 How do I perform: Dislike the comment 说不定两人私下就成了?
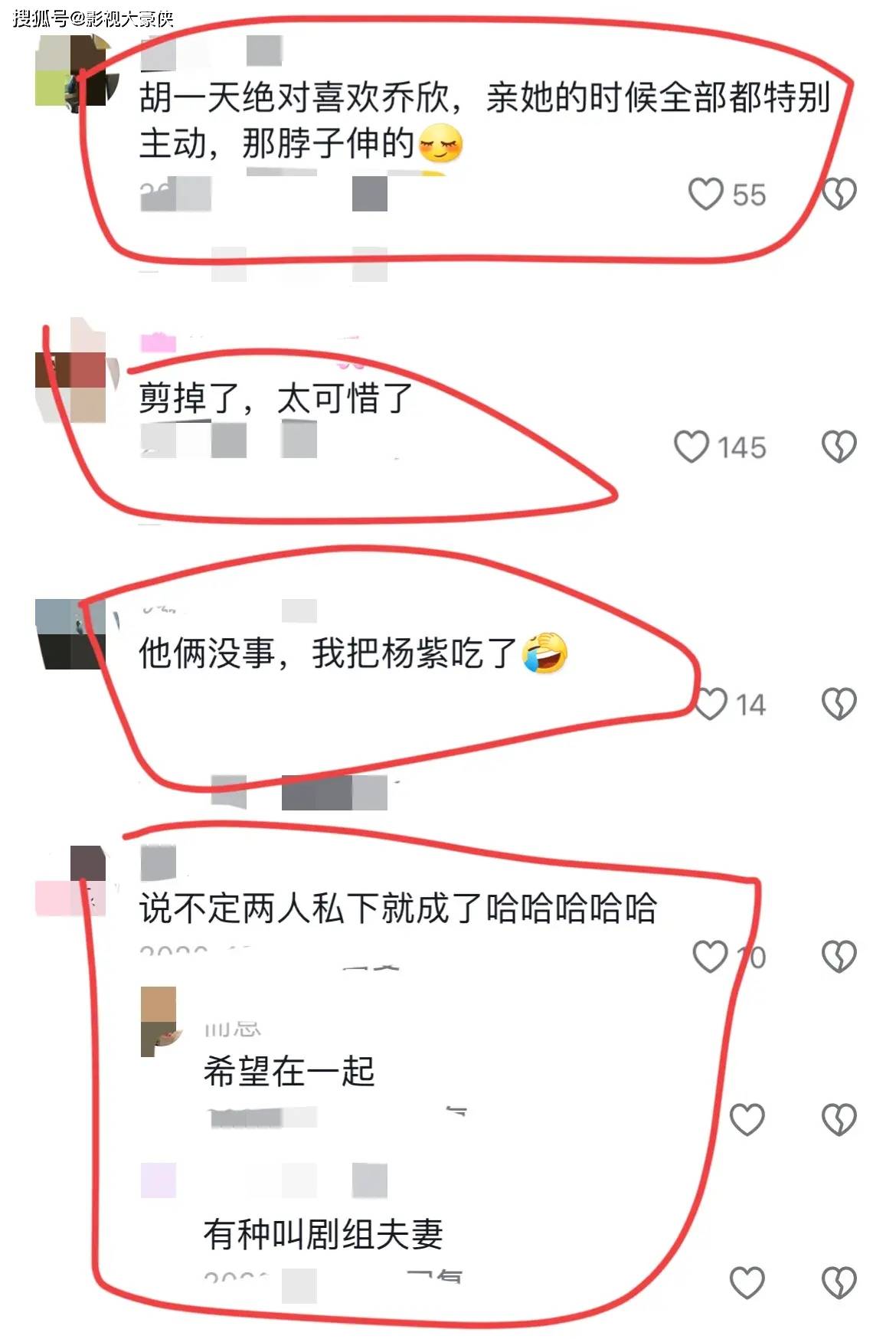(839, 956)
